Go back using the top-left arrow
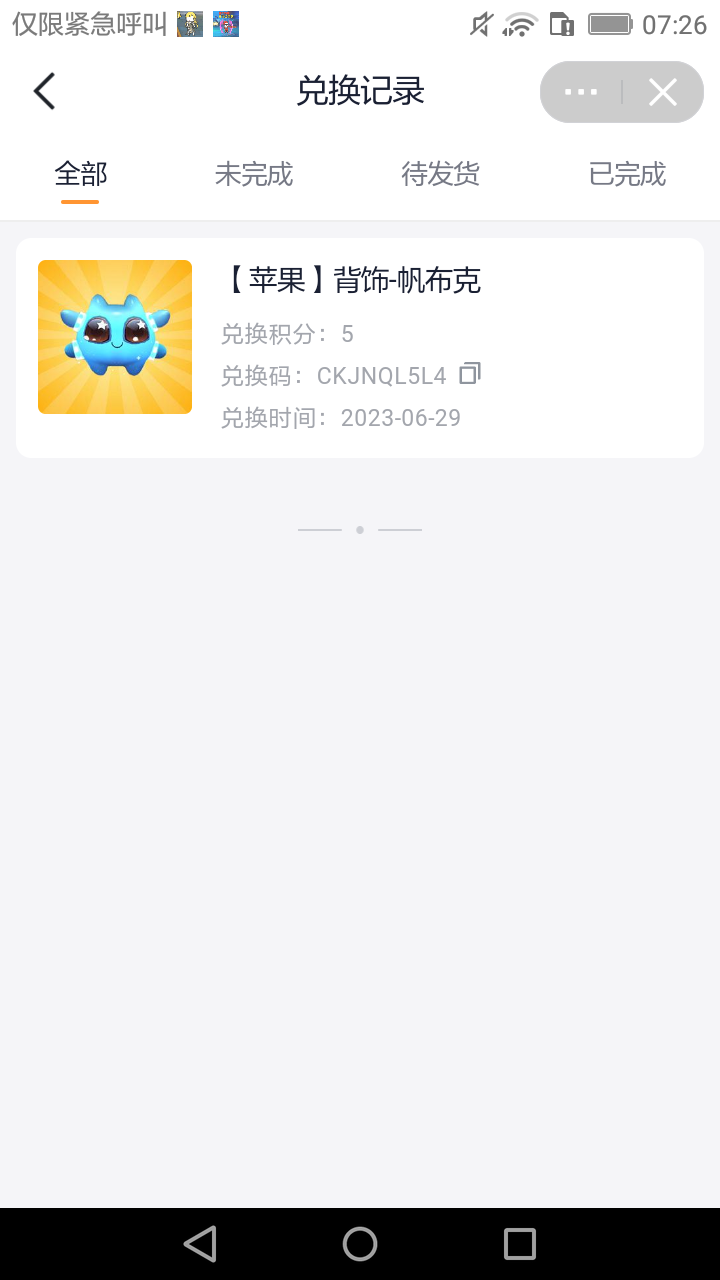 (44, 91)
